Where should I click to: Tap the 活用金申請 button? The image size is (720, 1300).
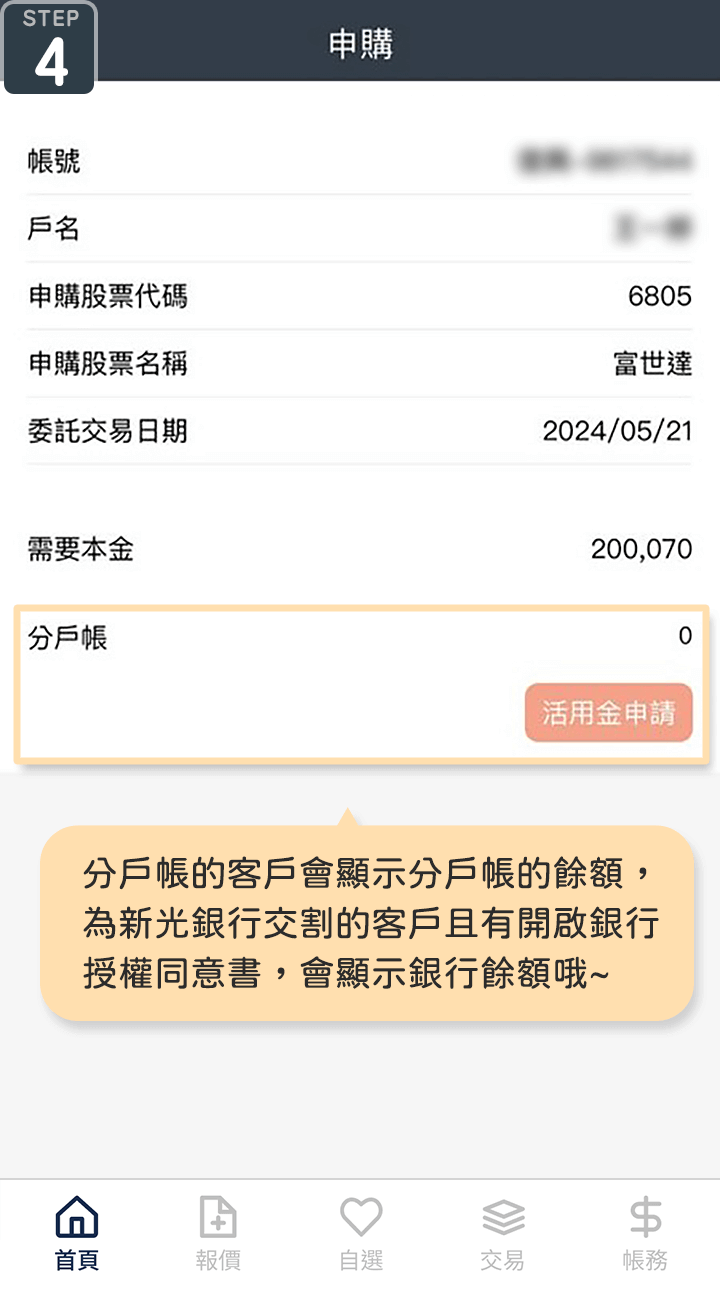click(608, 712)
